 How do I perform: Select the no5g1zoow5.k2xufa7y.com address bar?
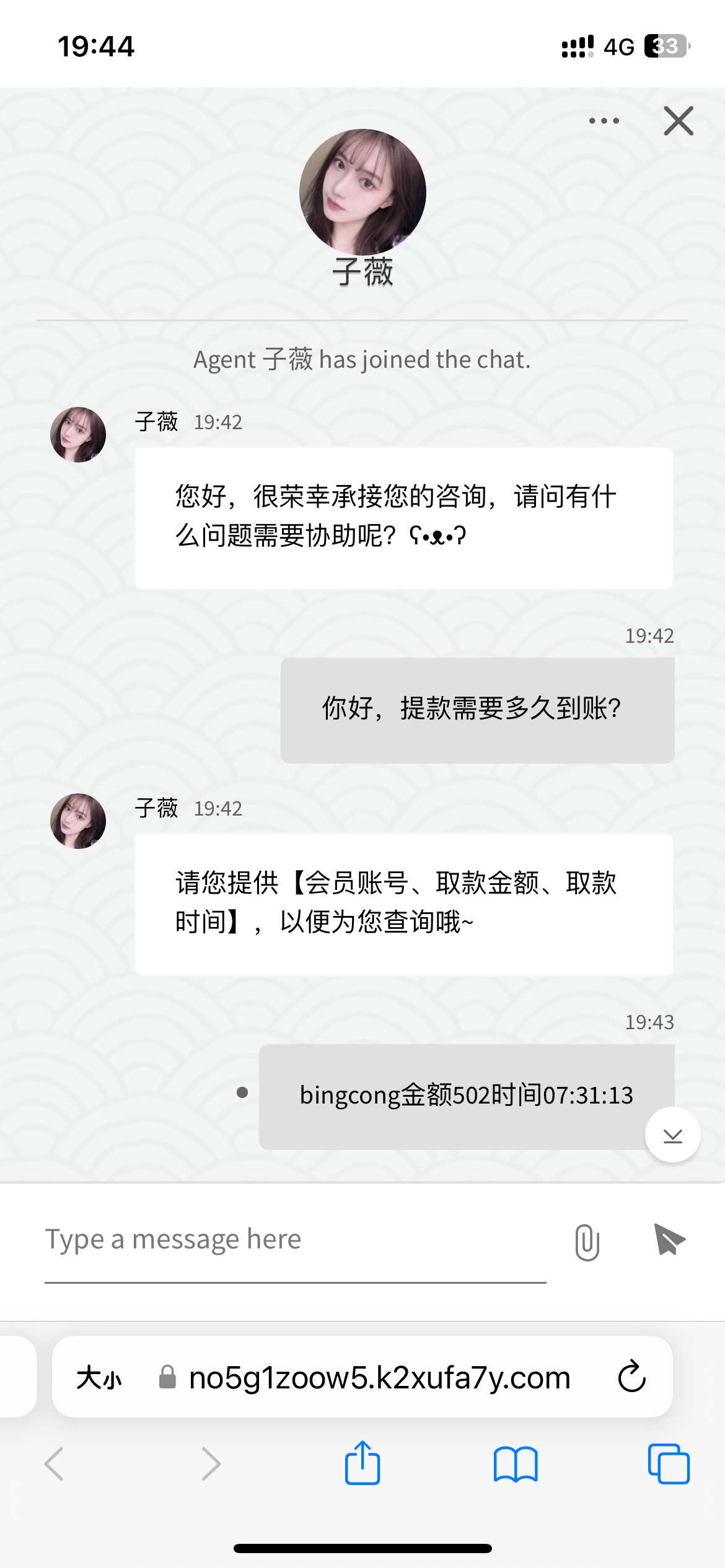(379, 1378)
